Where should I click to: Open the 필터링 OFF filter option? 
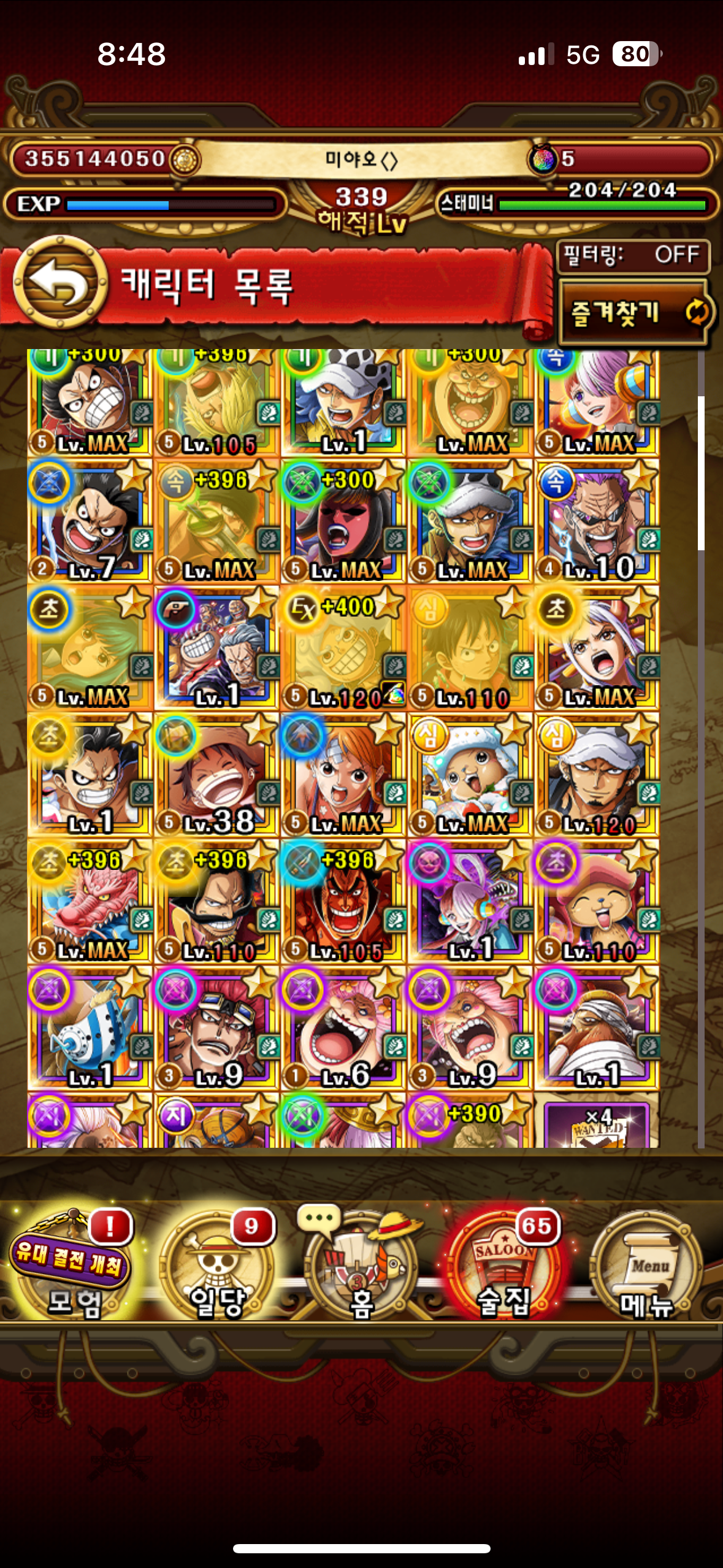(x=633, y=255)
